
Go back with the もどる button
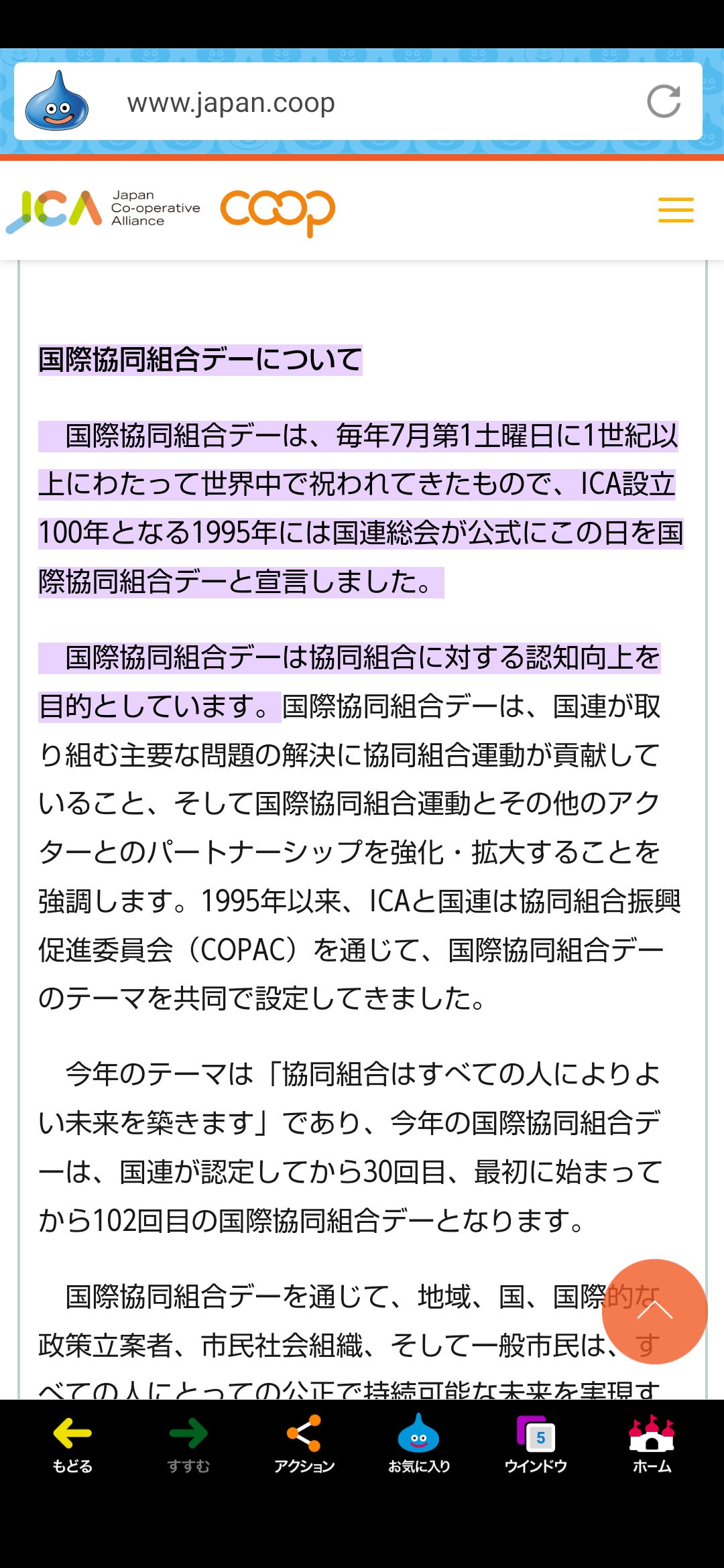tap(72, 1445)
